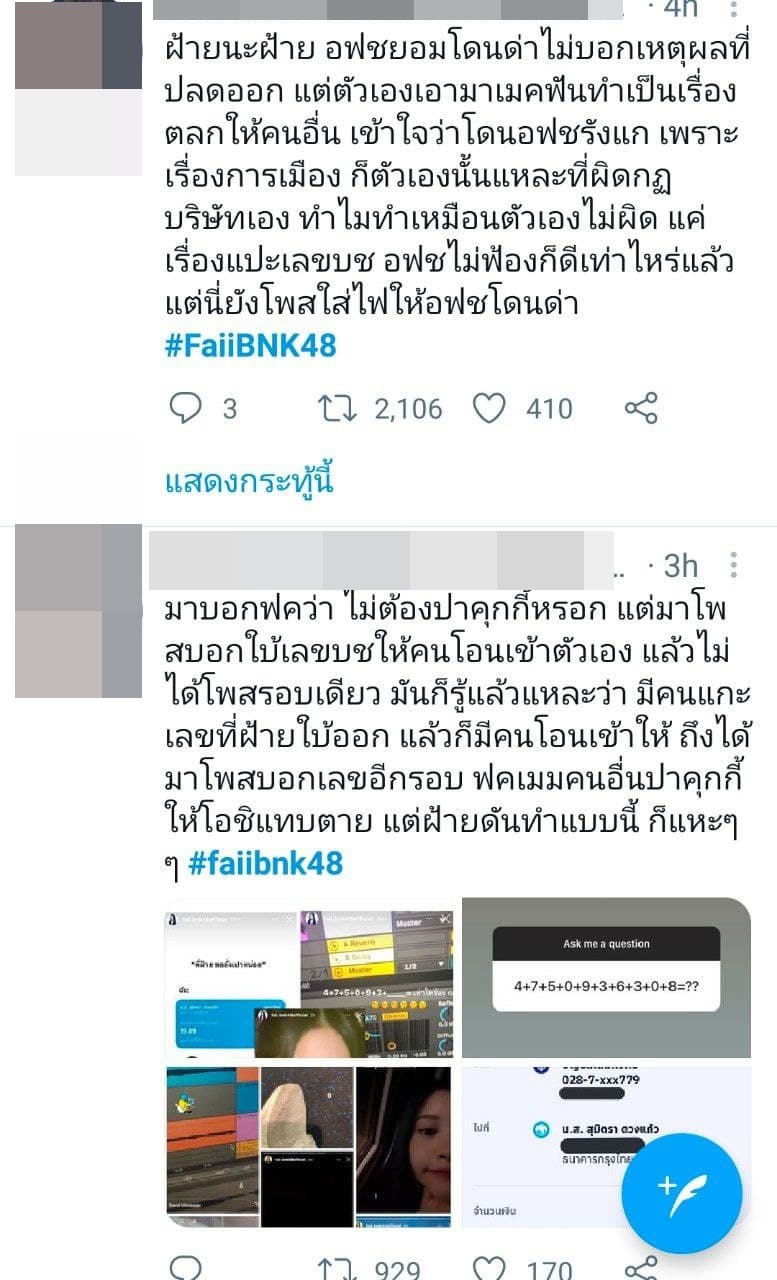Open overflow menu on the 4h tweet
The width and height of the screenshot is (777, 1280).
734,10
